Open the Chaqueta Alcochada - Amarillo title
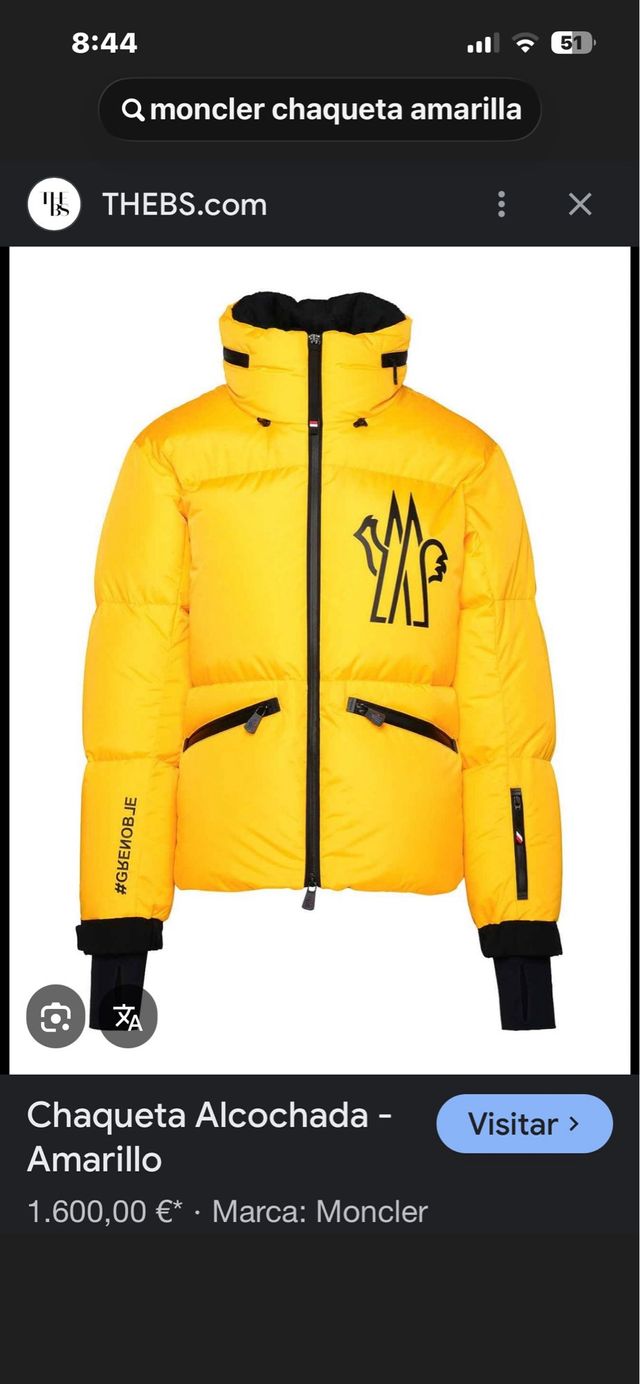 (209, 1137)
